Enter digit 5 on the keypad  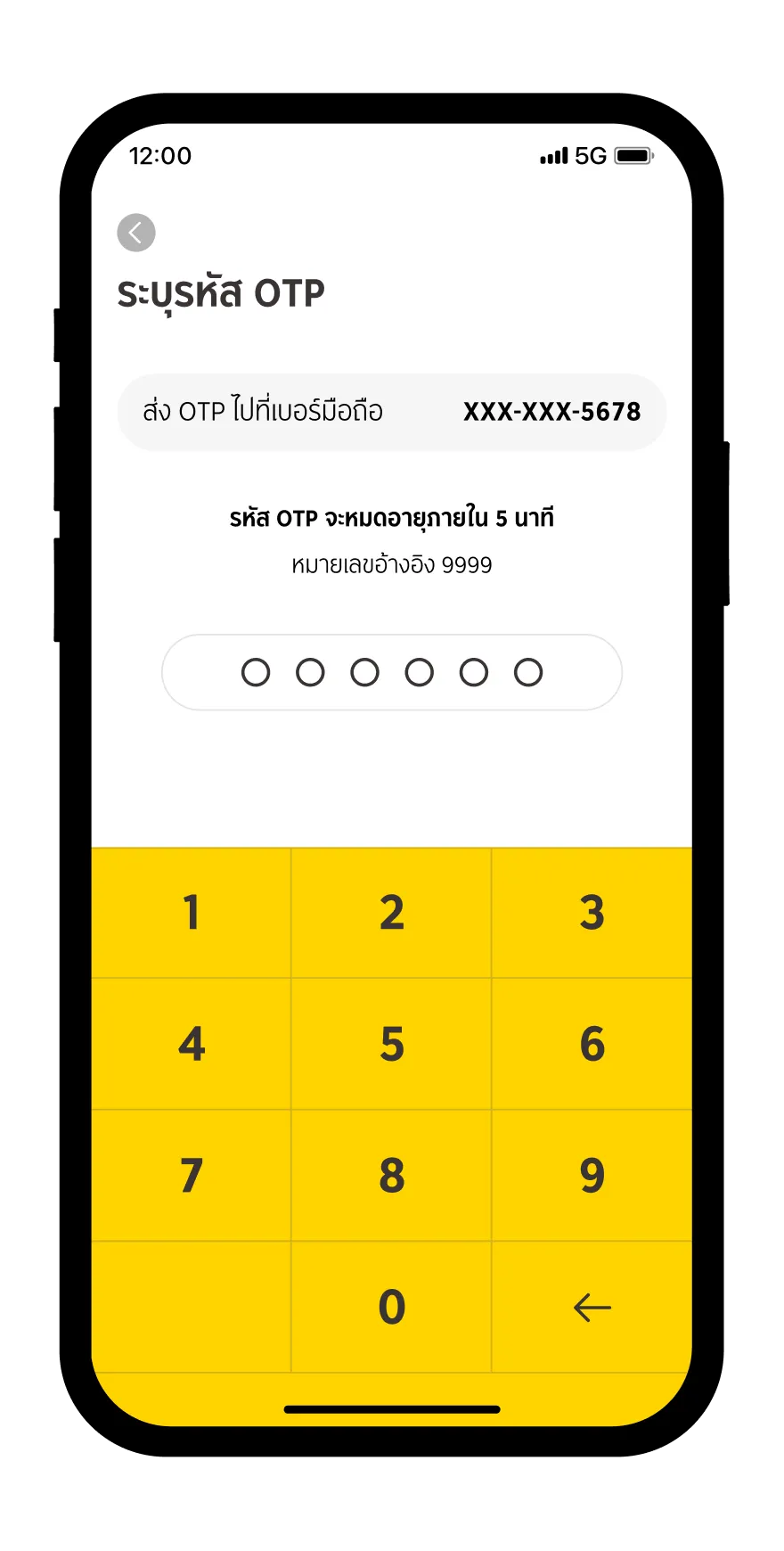coord(392,1044)
